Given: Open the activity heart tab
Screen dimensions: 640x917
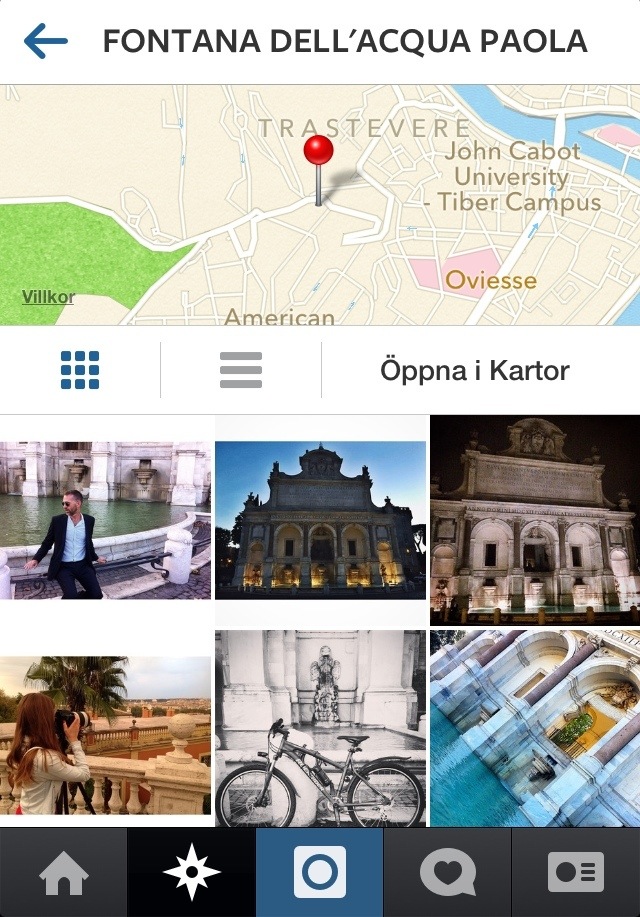Looking at the screenshot, I should pyautogui.click(x=447, y=873).
